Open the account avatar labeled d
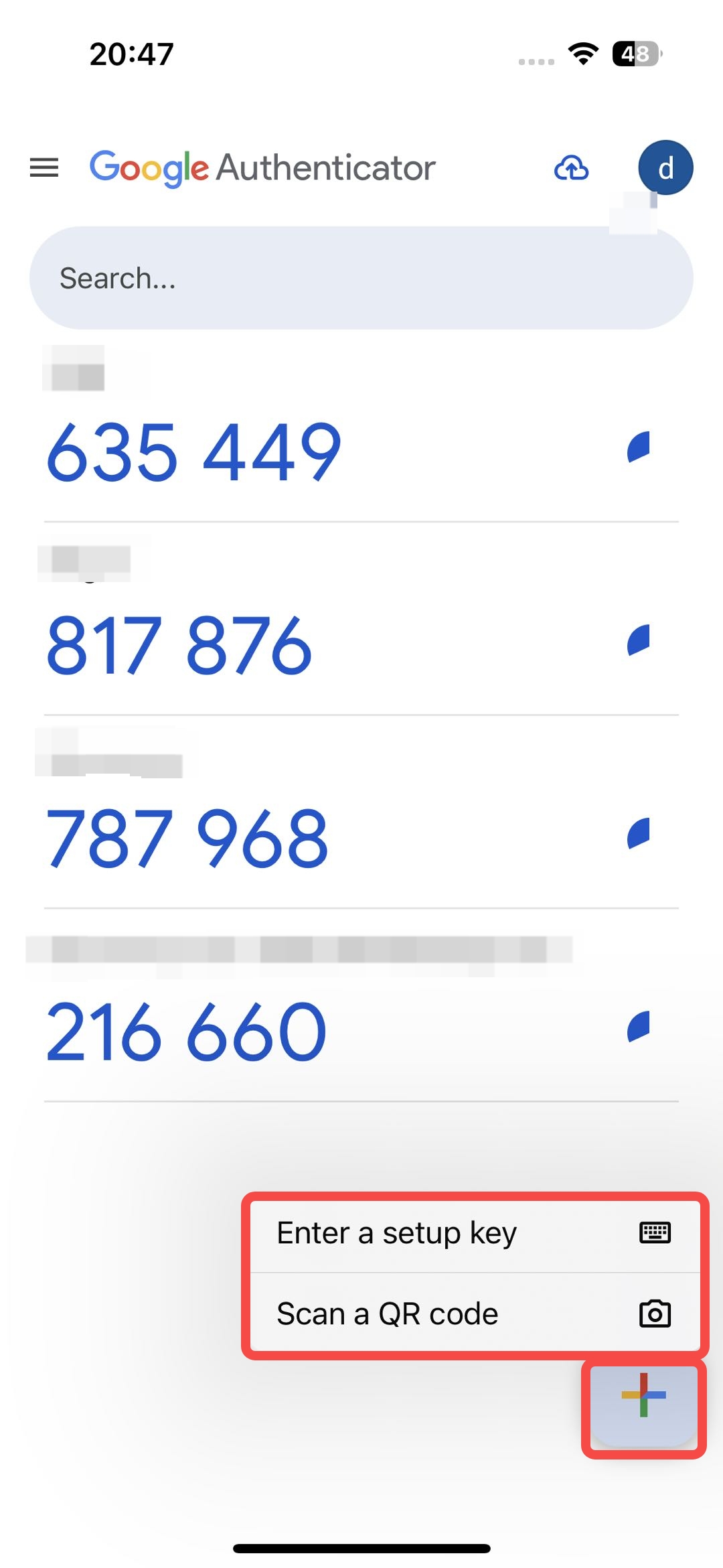Screen dimensions: 723x1568 pyautogui.click(x=665, y=167)
